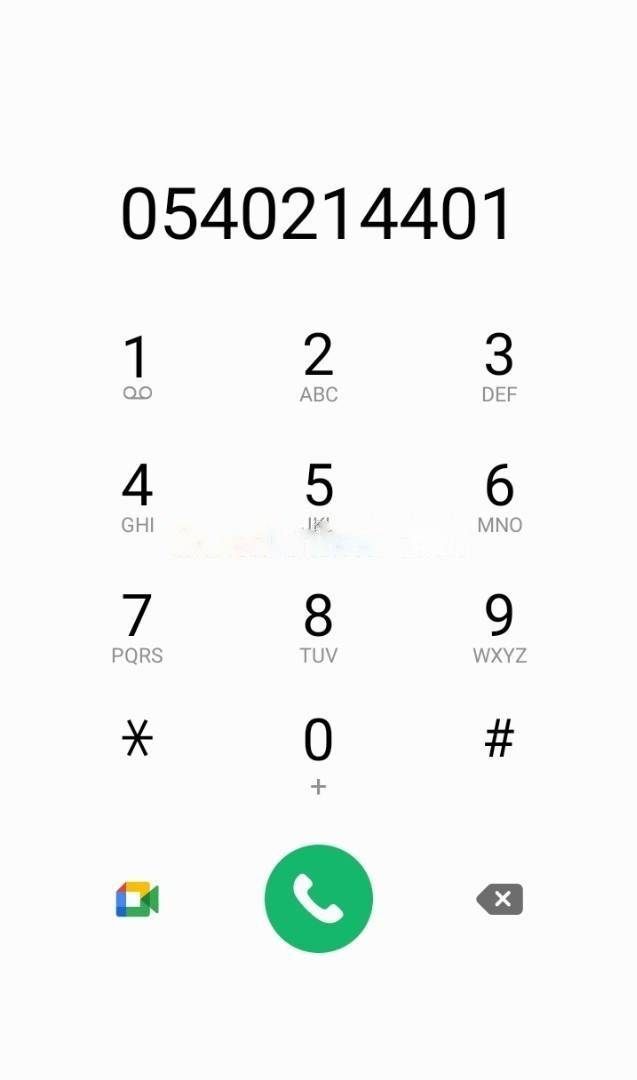
Task: Delete the last digit with backspace
Action: point(500,899)
